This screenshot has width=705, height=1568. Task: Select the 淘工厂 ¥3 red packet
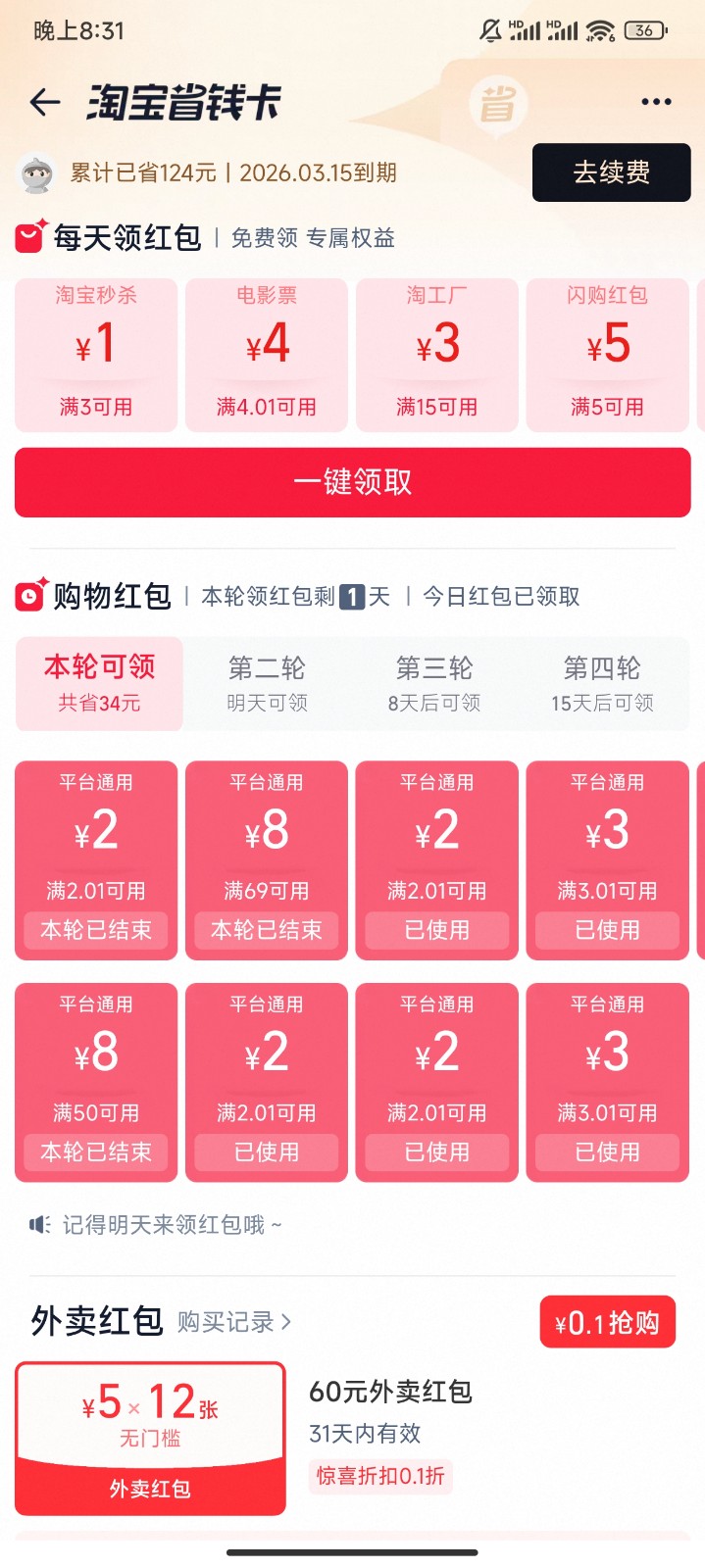[x=437, y=355]
